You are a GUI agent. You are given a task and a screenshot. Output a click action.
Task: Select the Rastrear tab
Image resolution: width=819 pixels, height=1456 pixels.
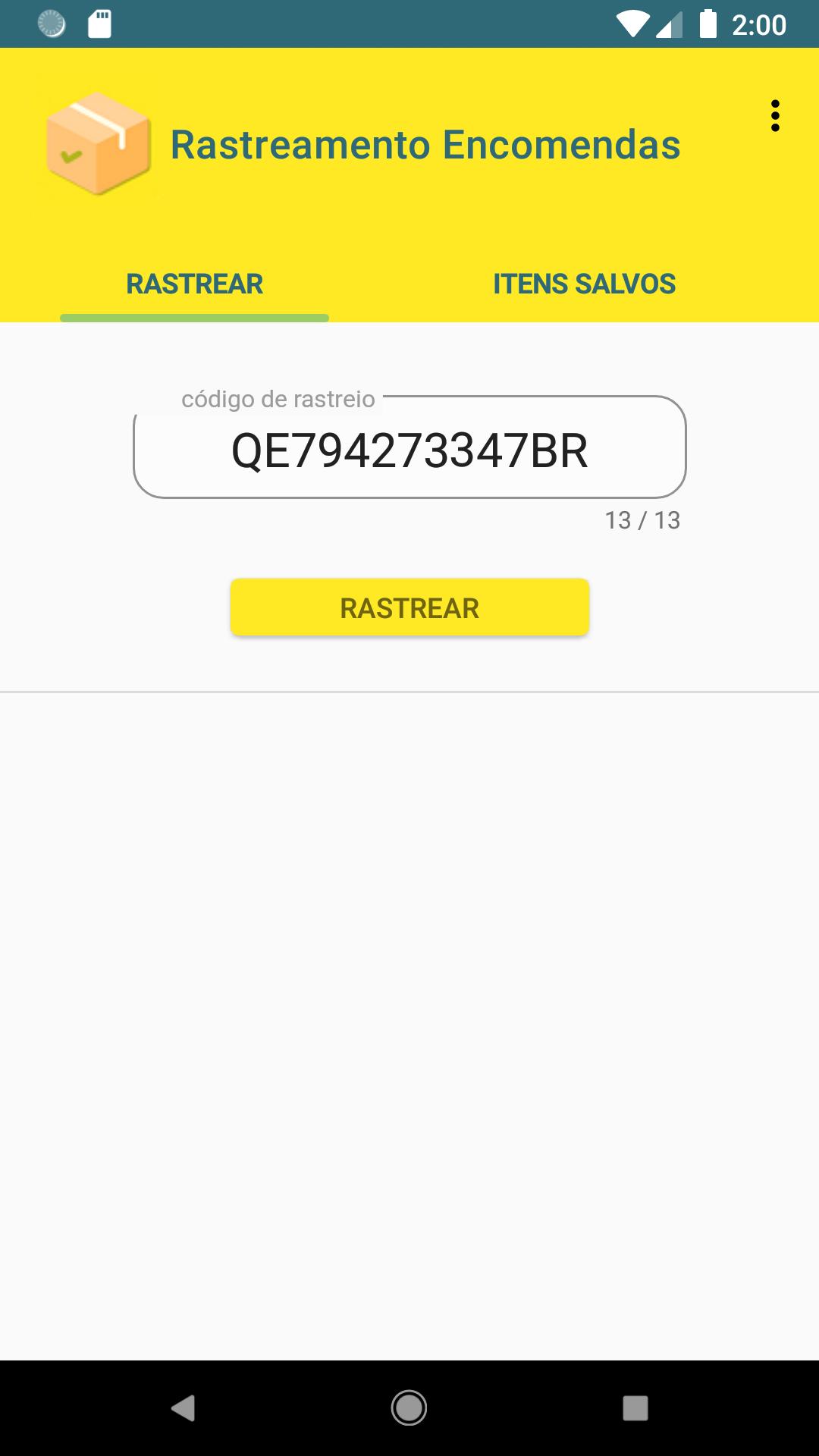tap(194, 284)
